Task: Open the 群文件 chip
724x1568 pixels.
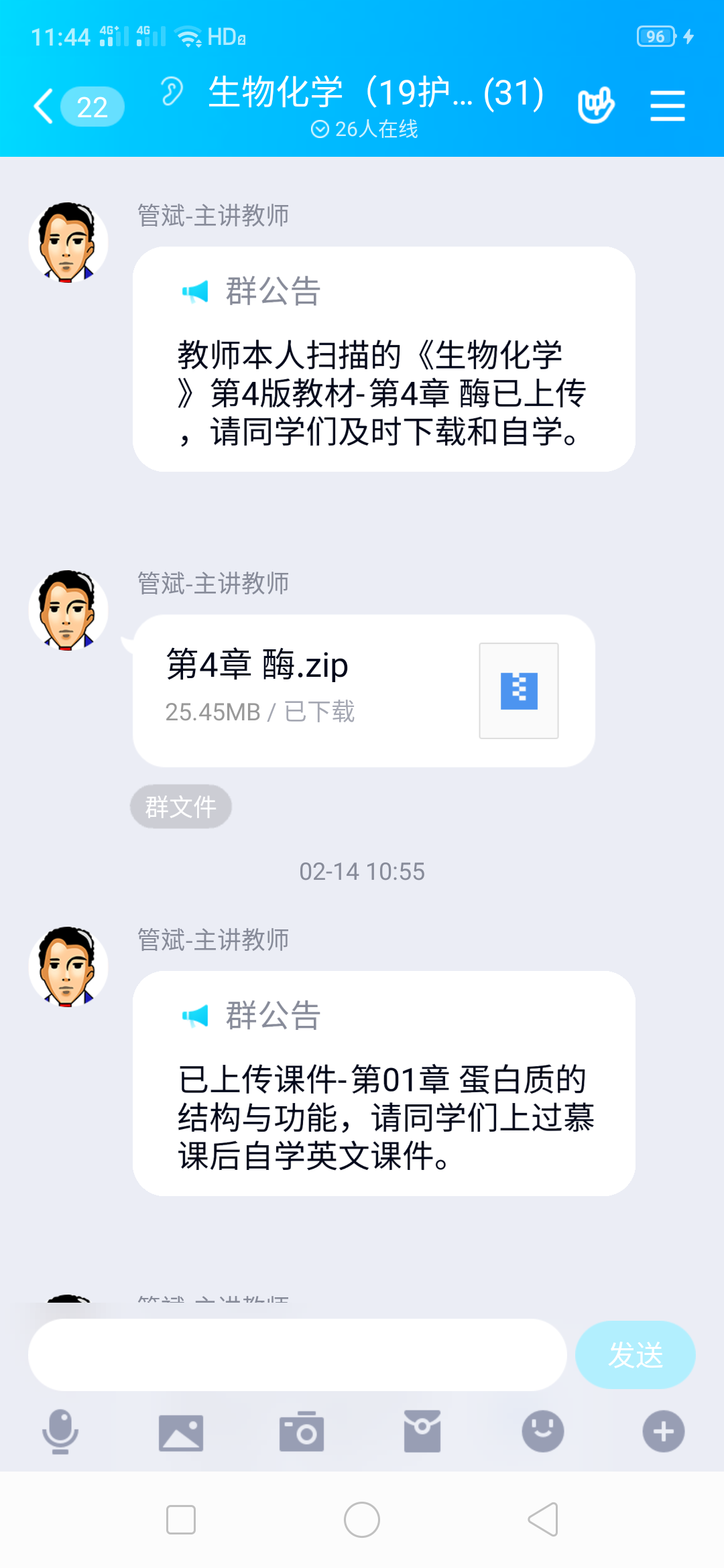Action: click(180, 807)
